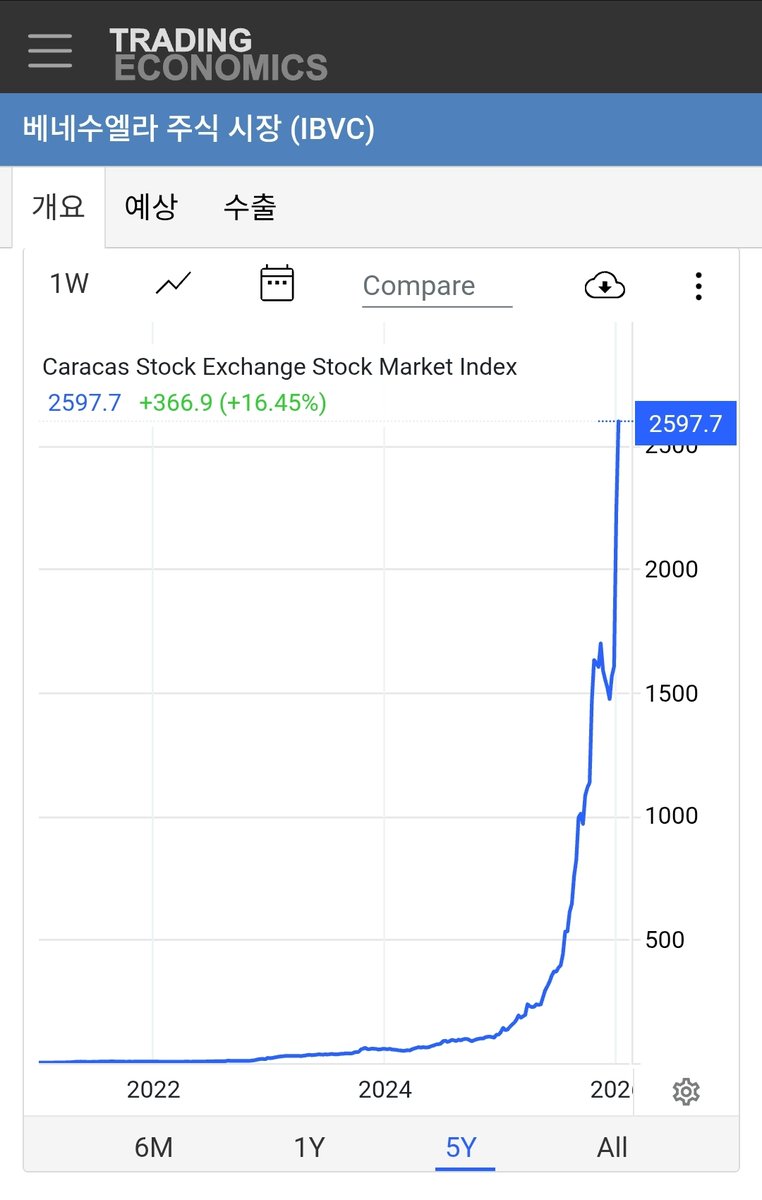
Task: Open the calendar date range picker
Action: point(276,284)
